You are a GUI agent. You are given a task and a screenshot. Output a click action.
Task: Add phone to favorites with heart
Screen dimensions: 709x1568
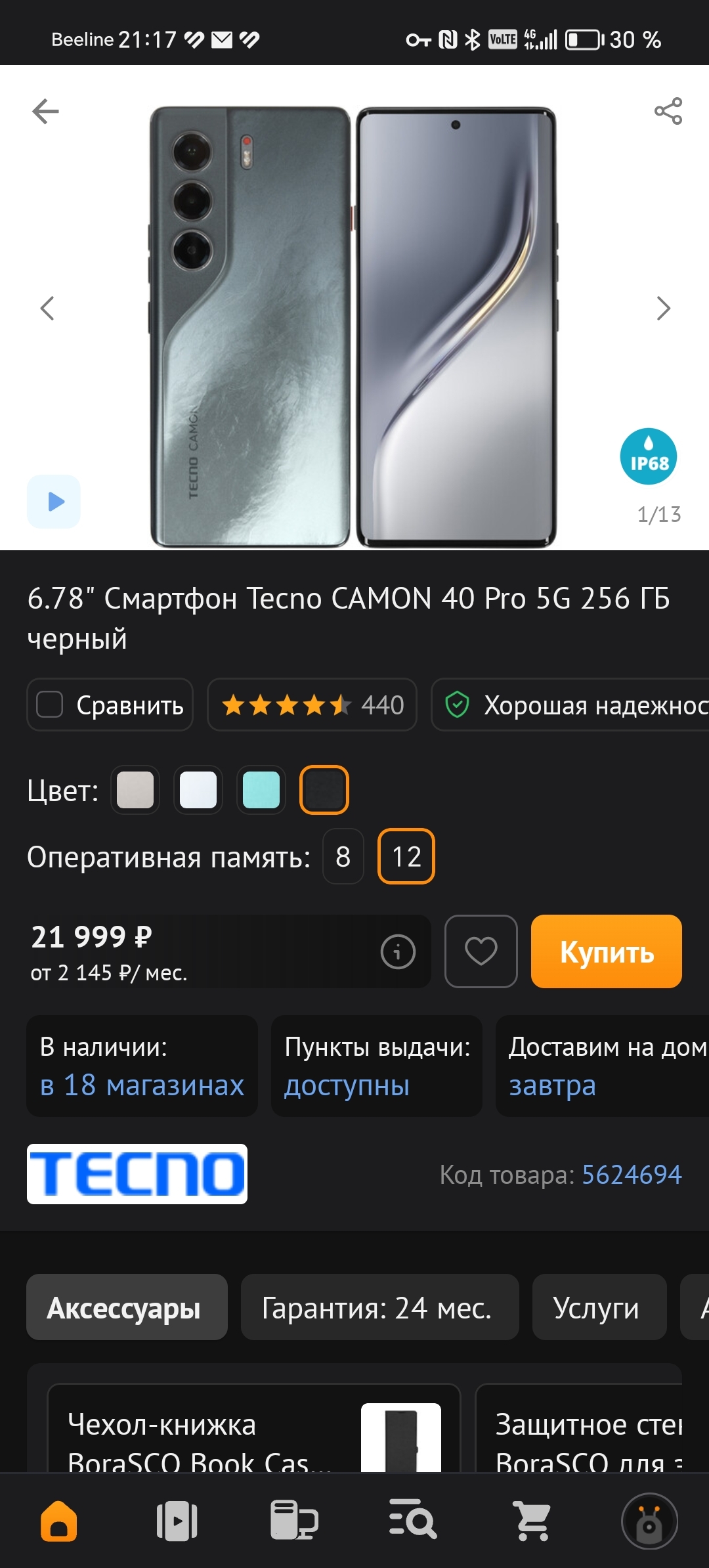point(481,951)
